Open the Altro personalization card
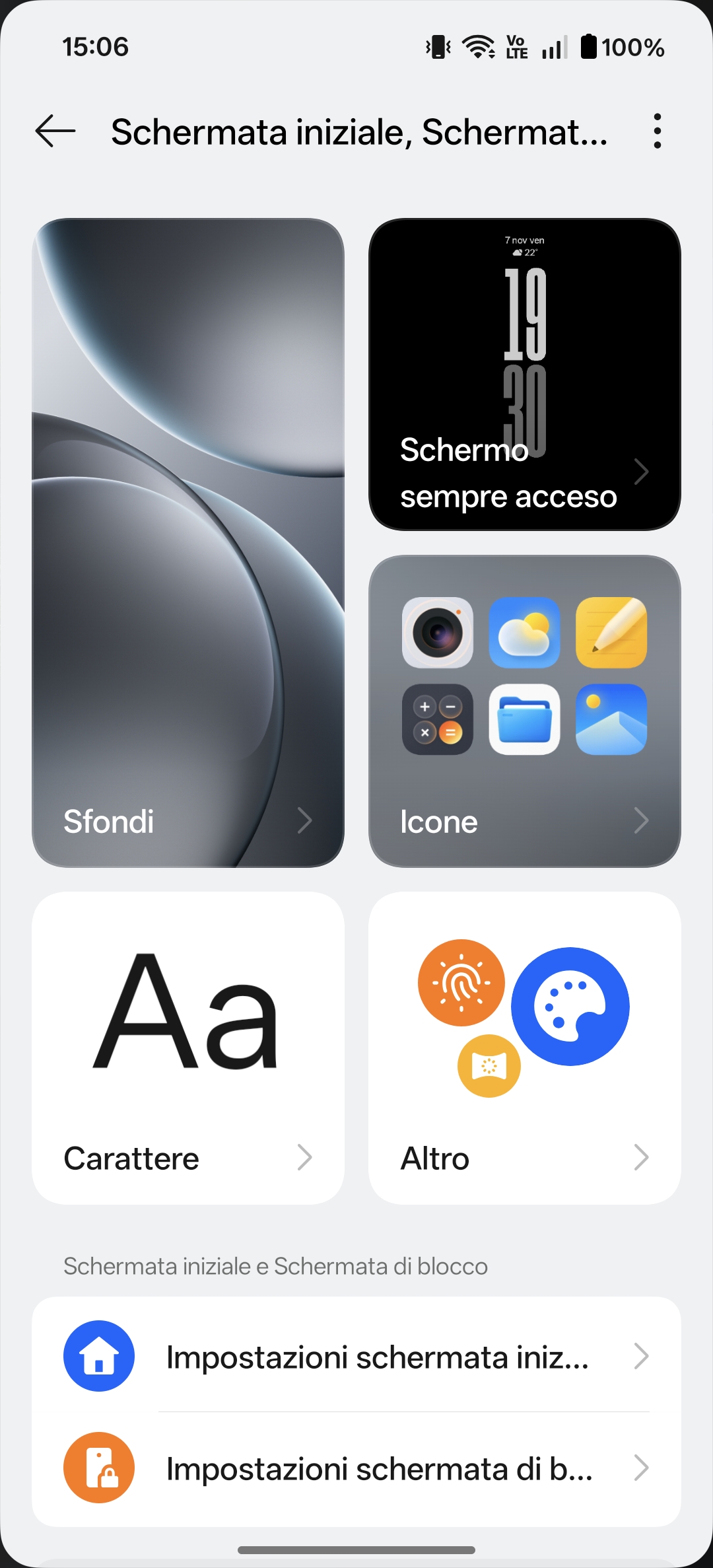This screenshot has height=1568, width=713. (524, 1048)
